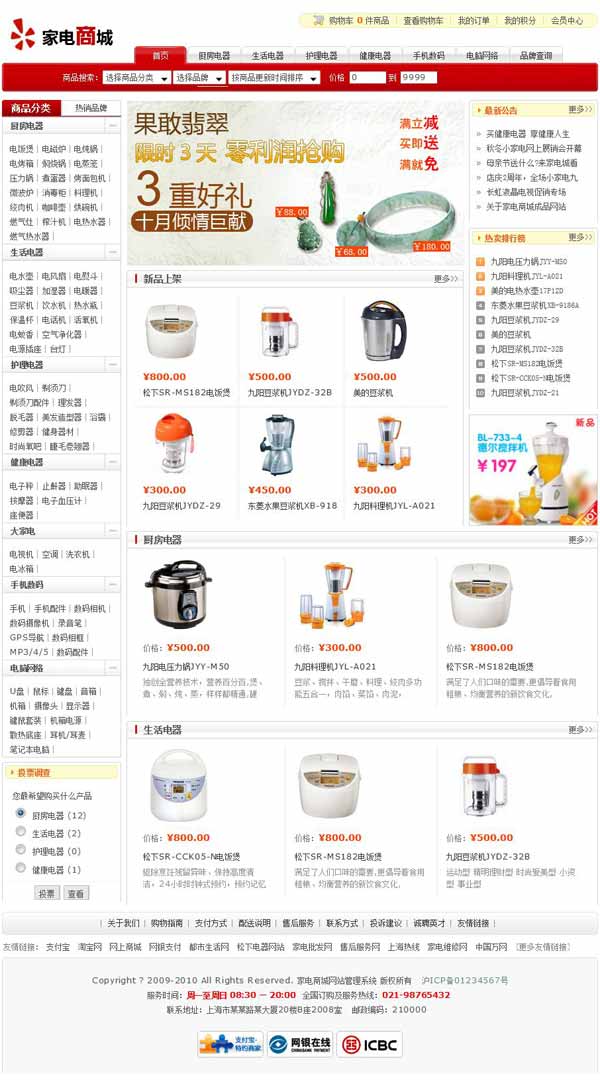Open the 惠尔praise juicer ¥197 ad tile
The width and height of the screenshot is (600, 1080).
[x=533, y=470]
